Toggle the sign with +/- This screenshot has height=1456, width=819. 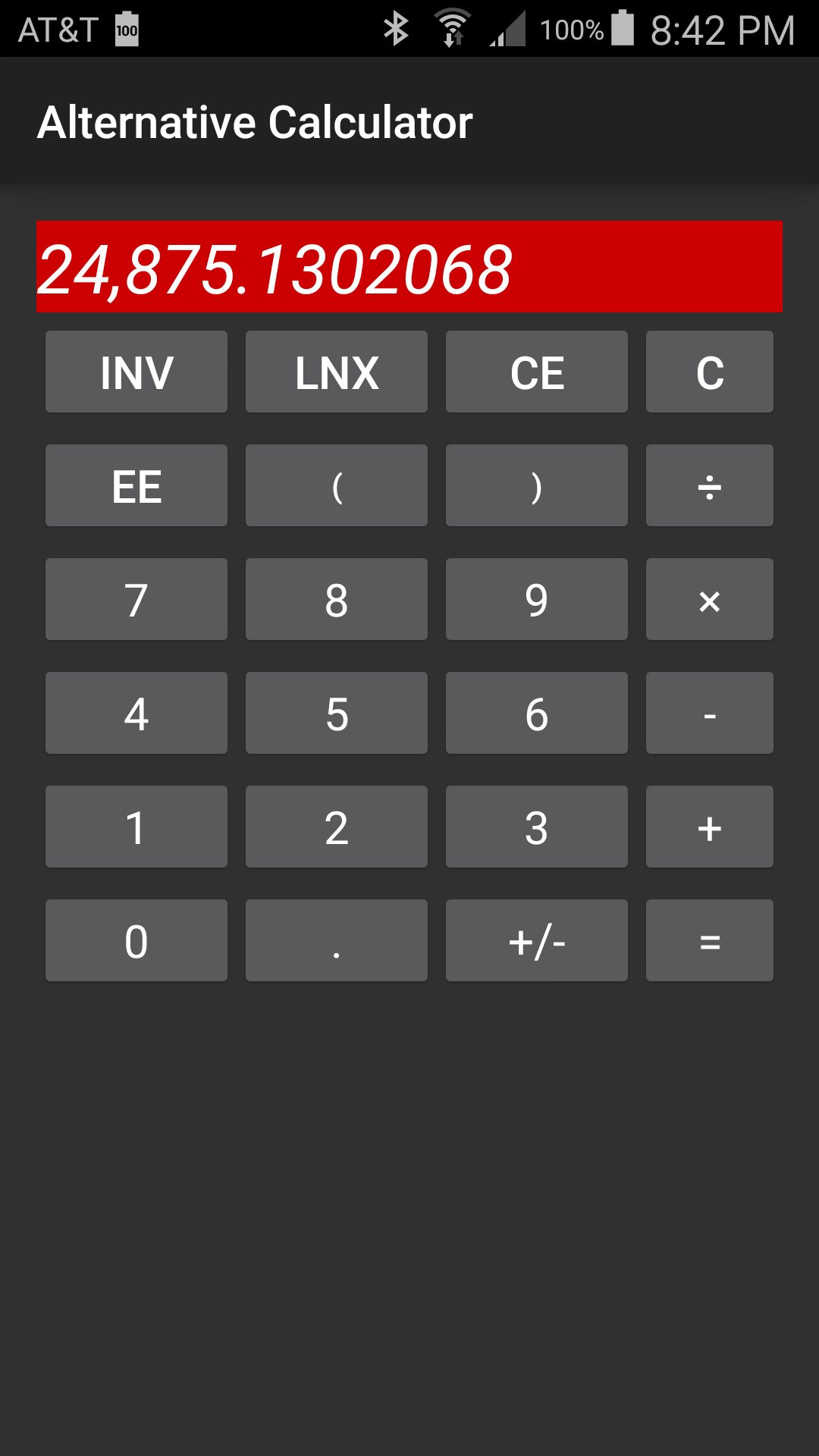[537, 940]
